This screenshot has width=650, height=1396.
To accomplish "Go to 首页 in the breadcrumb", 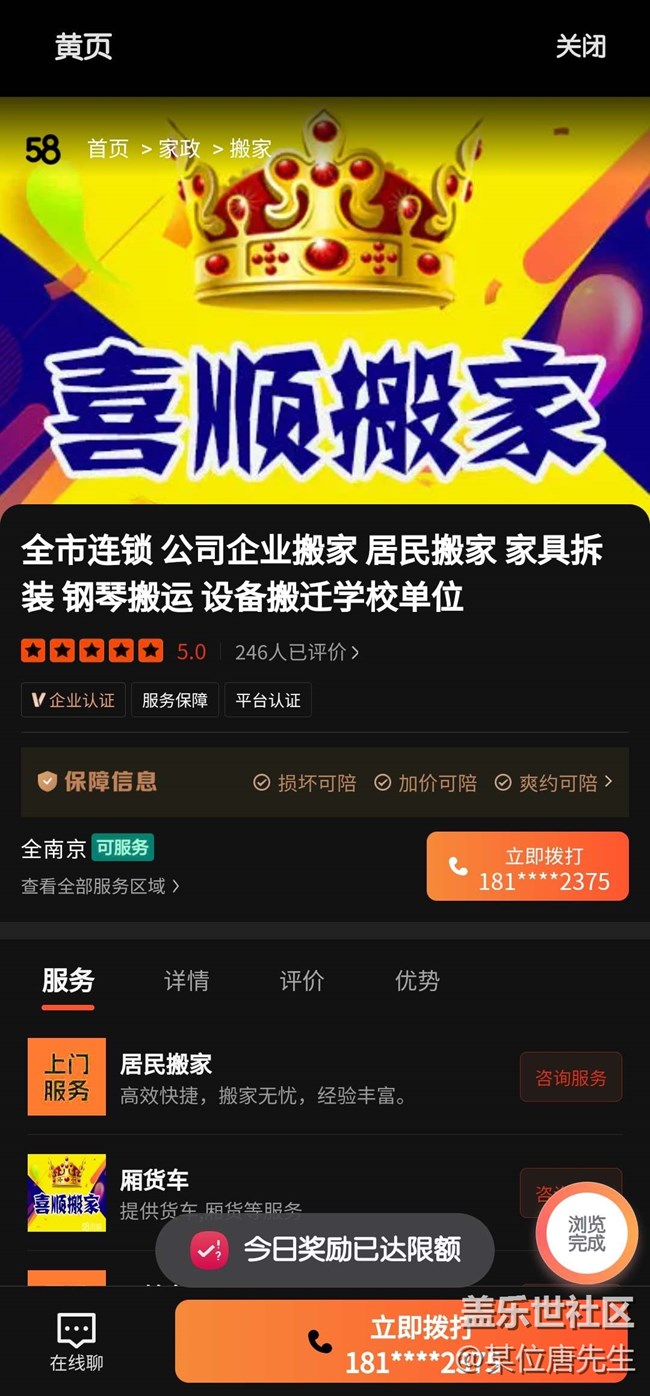I will (x=108, y=149).
